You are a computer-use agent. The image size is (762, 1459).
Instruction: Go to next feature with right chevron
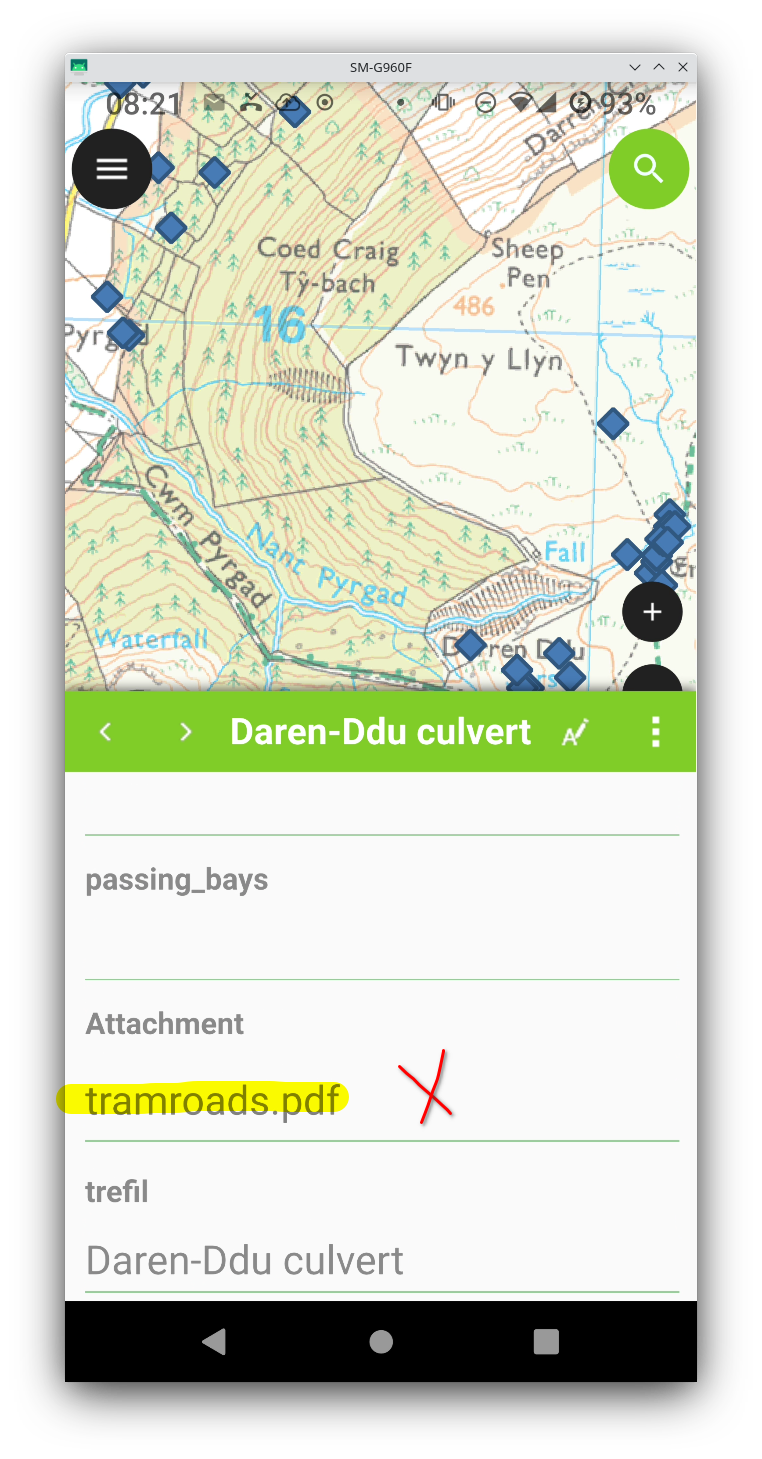(x=185, y=731)
